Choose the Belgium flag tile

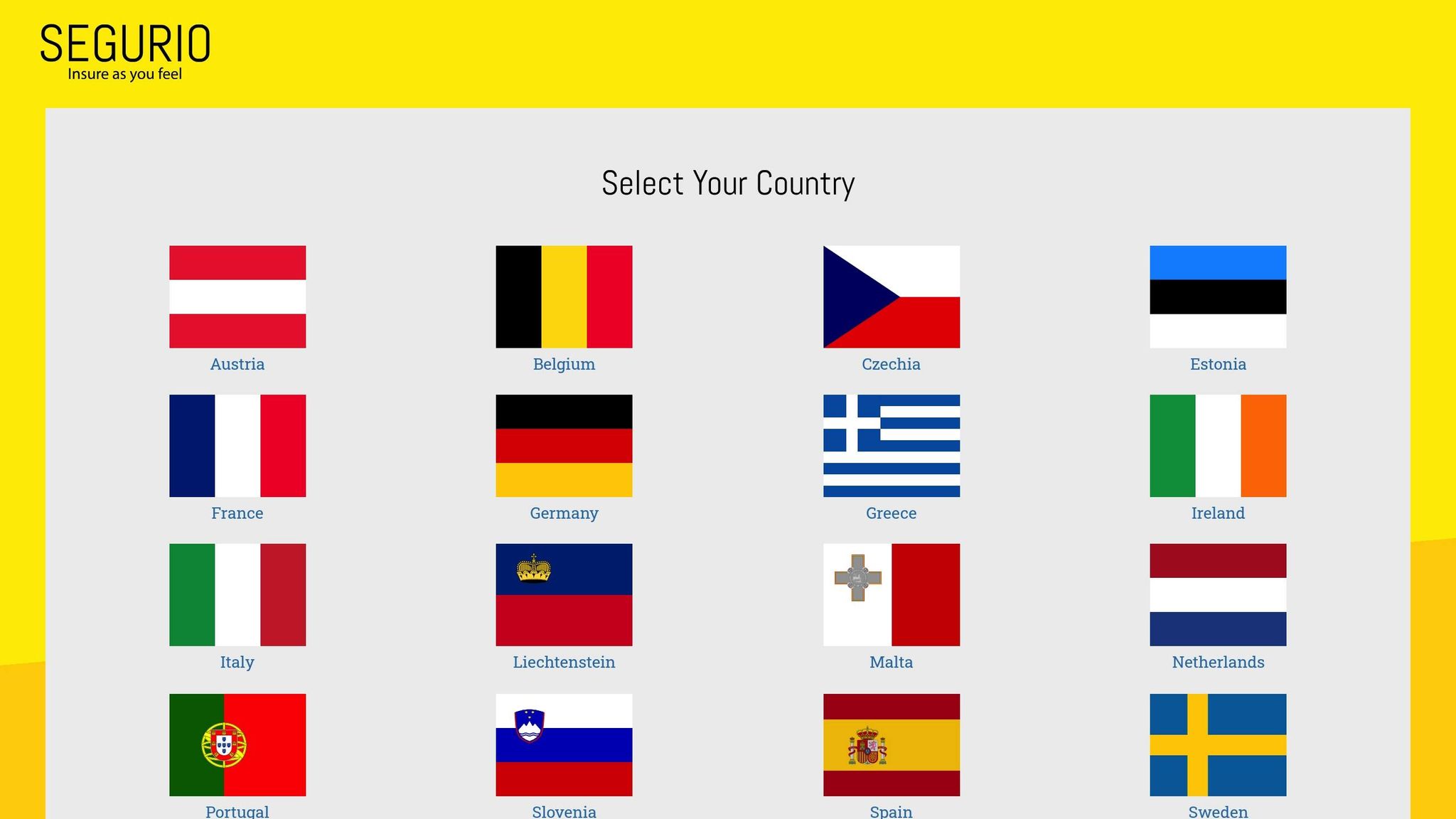coord(564,297)
